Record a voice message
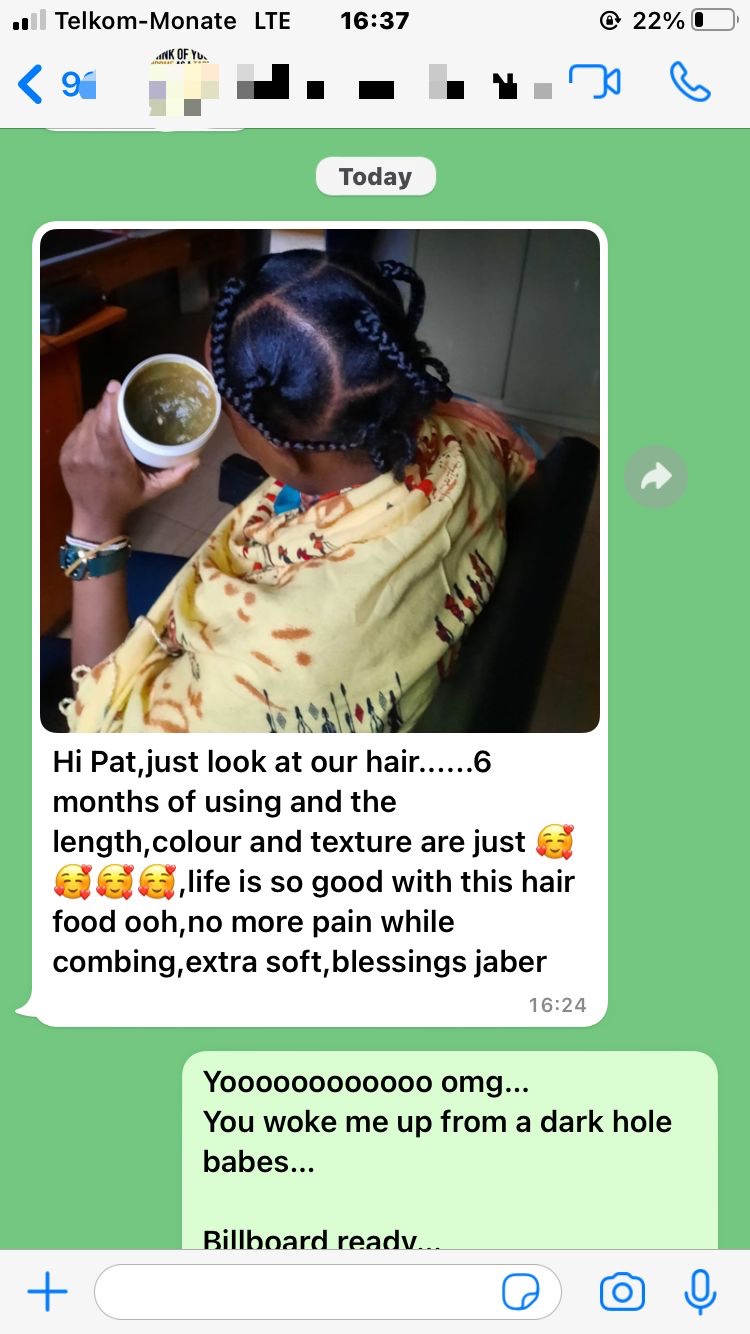 click(x=700, y=1292)
